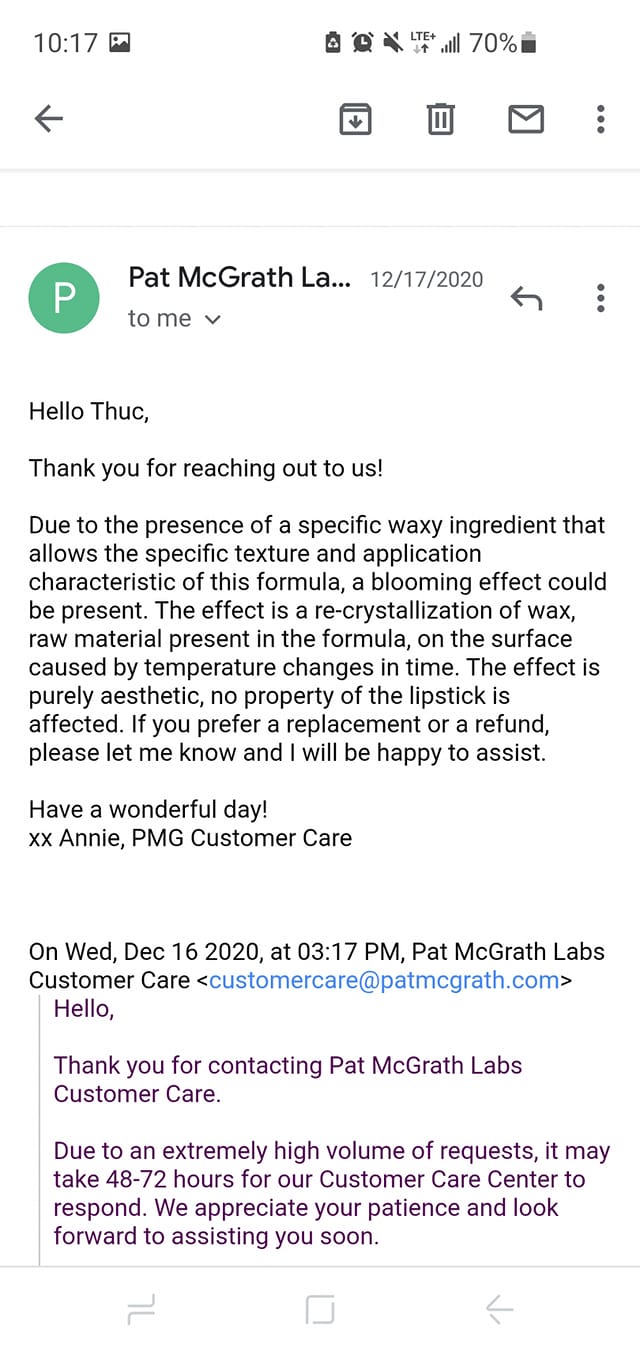640x1351 pixels.
Task: Open recent apps from navigation bar
Action: click(x=142, y=1308)
